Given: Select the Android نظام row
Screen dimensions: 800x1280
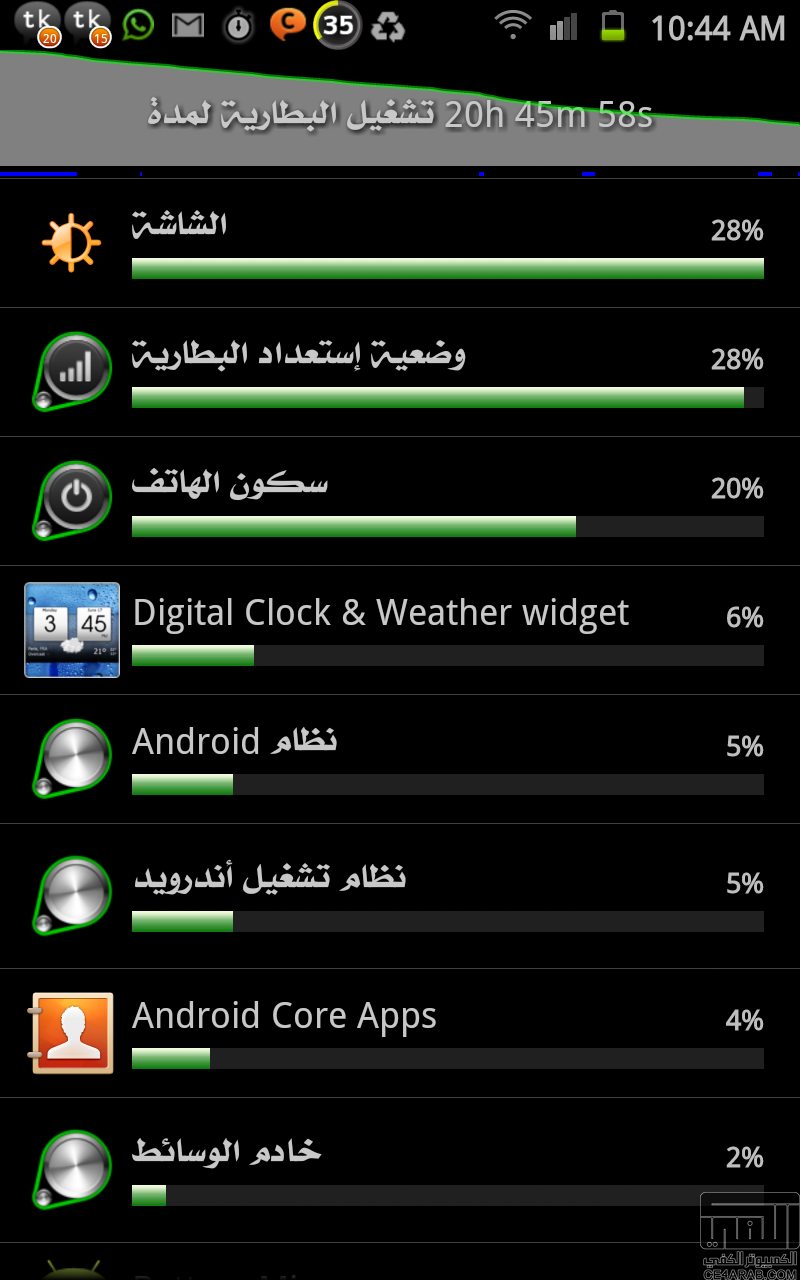Looking at the screenshot, I should (x=400, y=759).
